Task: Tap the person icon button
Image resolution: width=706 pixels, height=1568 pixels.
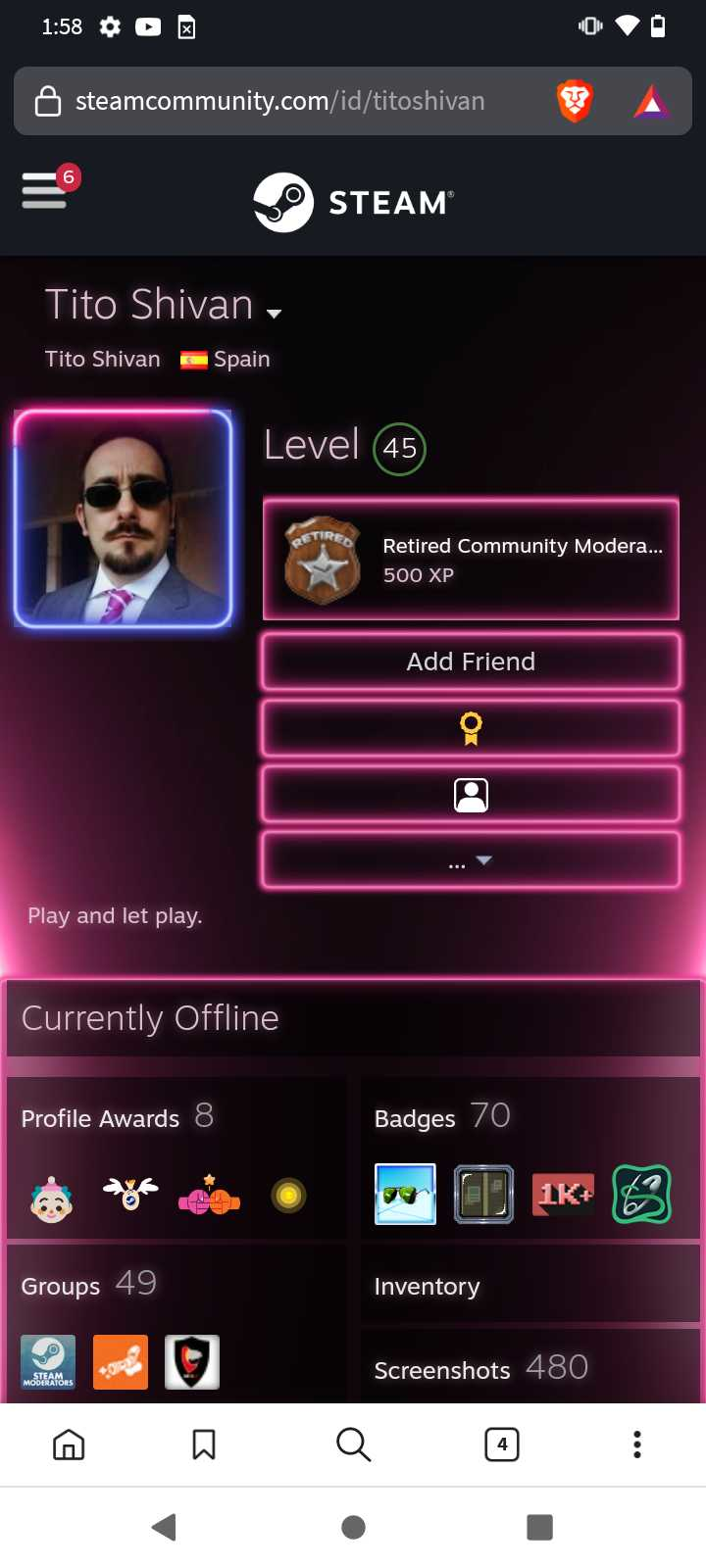Action: coord(471,795)
